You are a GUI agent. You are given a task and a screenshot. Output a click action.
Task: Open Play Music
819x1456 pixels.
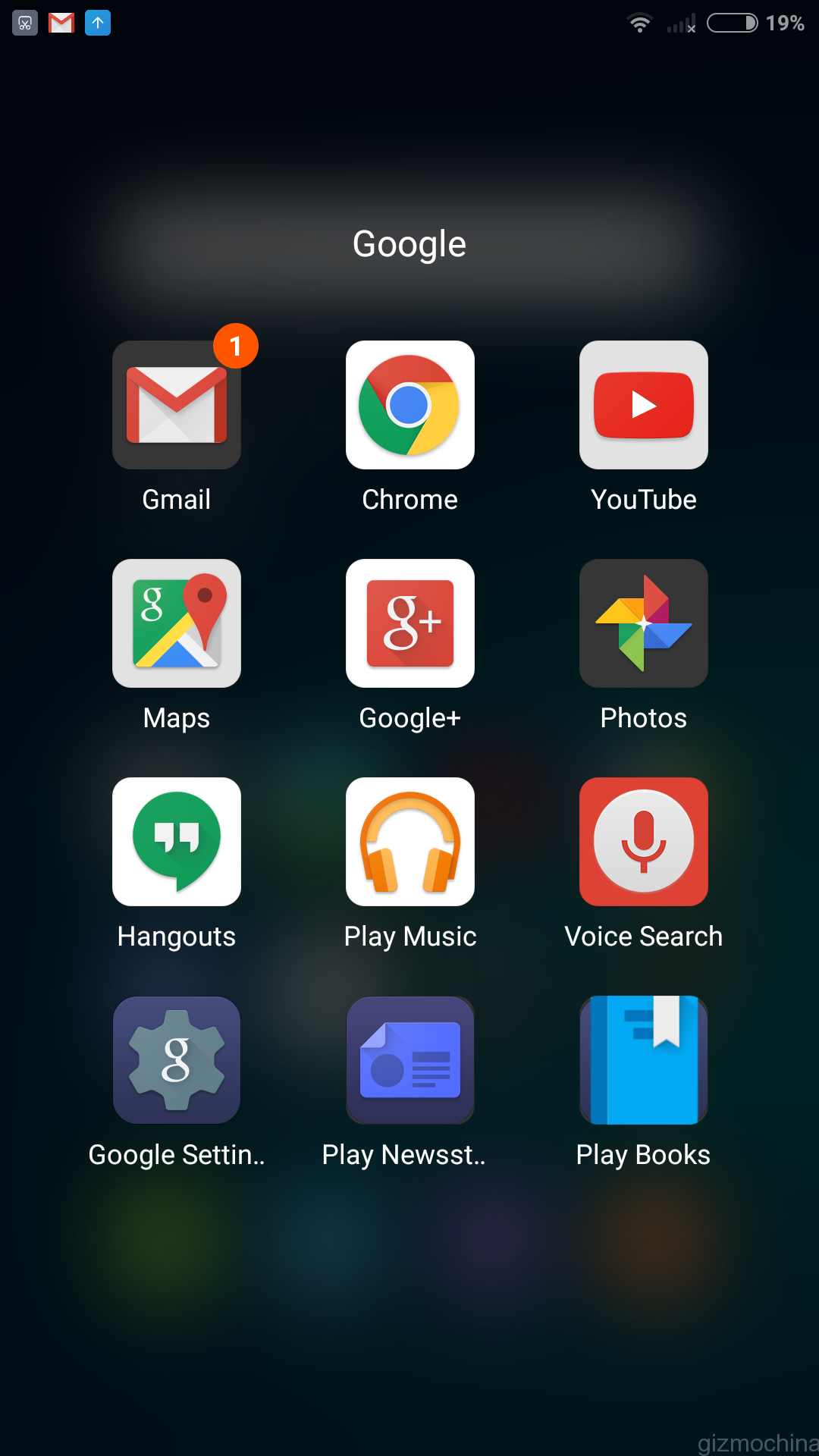(409, 842)
